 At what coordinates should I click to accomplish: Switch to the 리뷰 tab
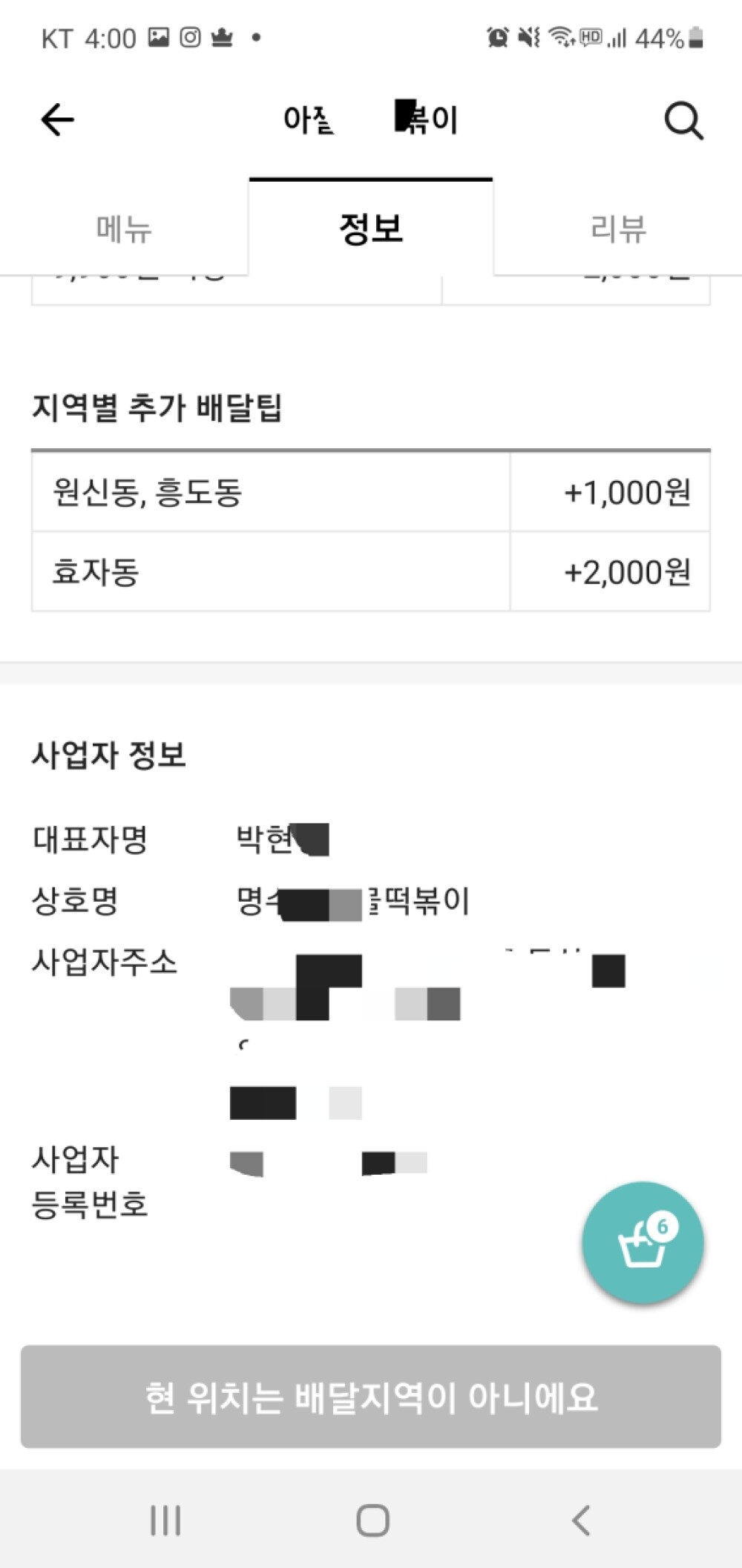click(618, 229)
